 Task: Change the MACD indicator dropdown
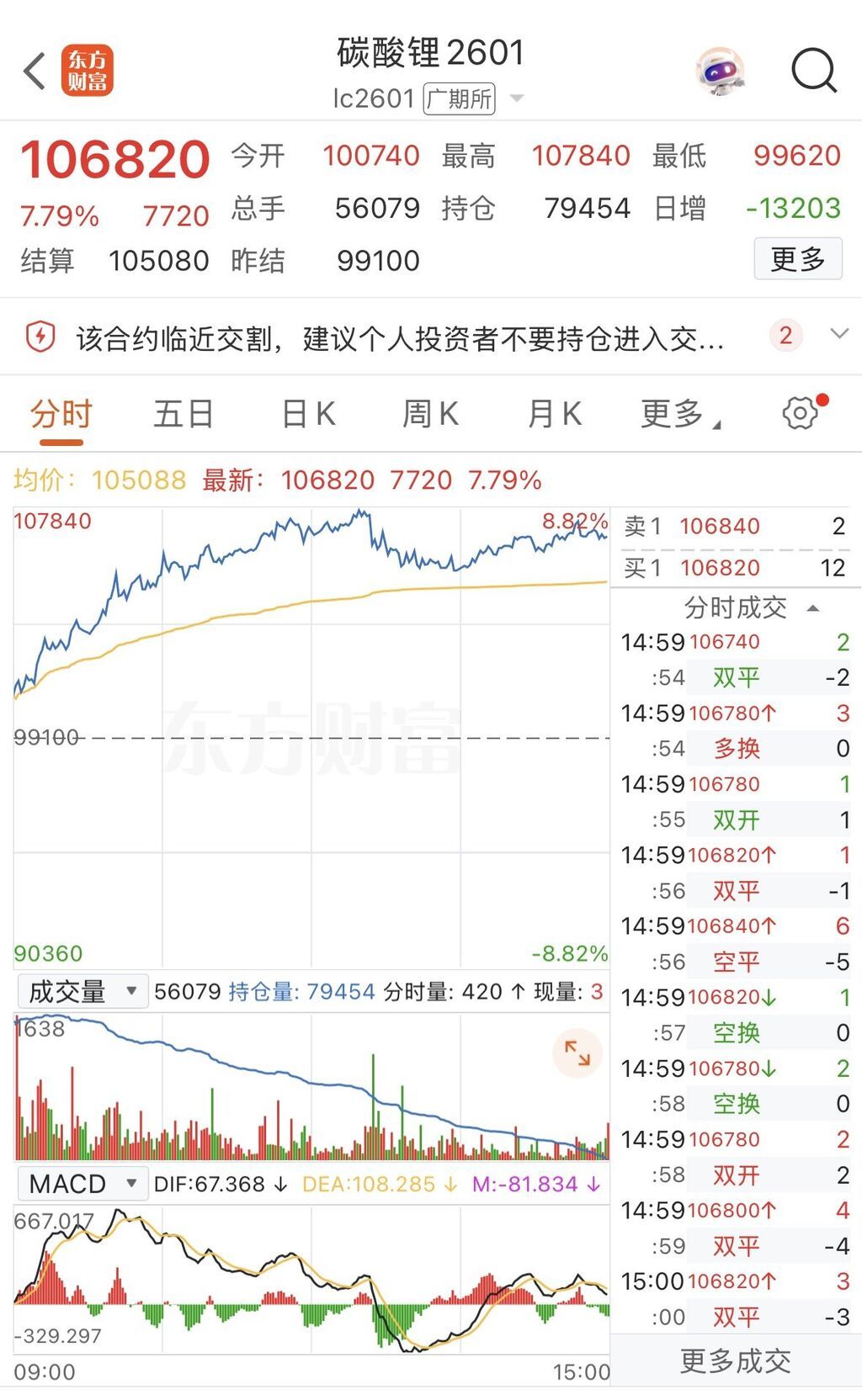[x=82, y=1184]
